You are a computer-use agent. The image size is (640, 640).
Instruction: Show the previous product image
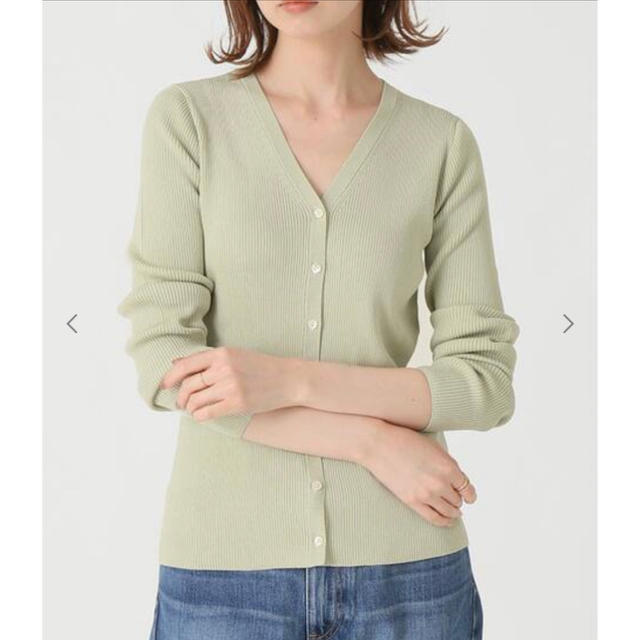pyautogui.click(x=71, y=323)
